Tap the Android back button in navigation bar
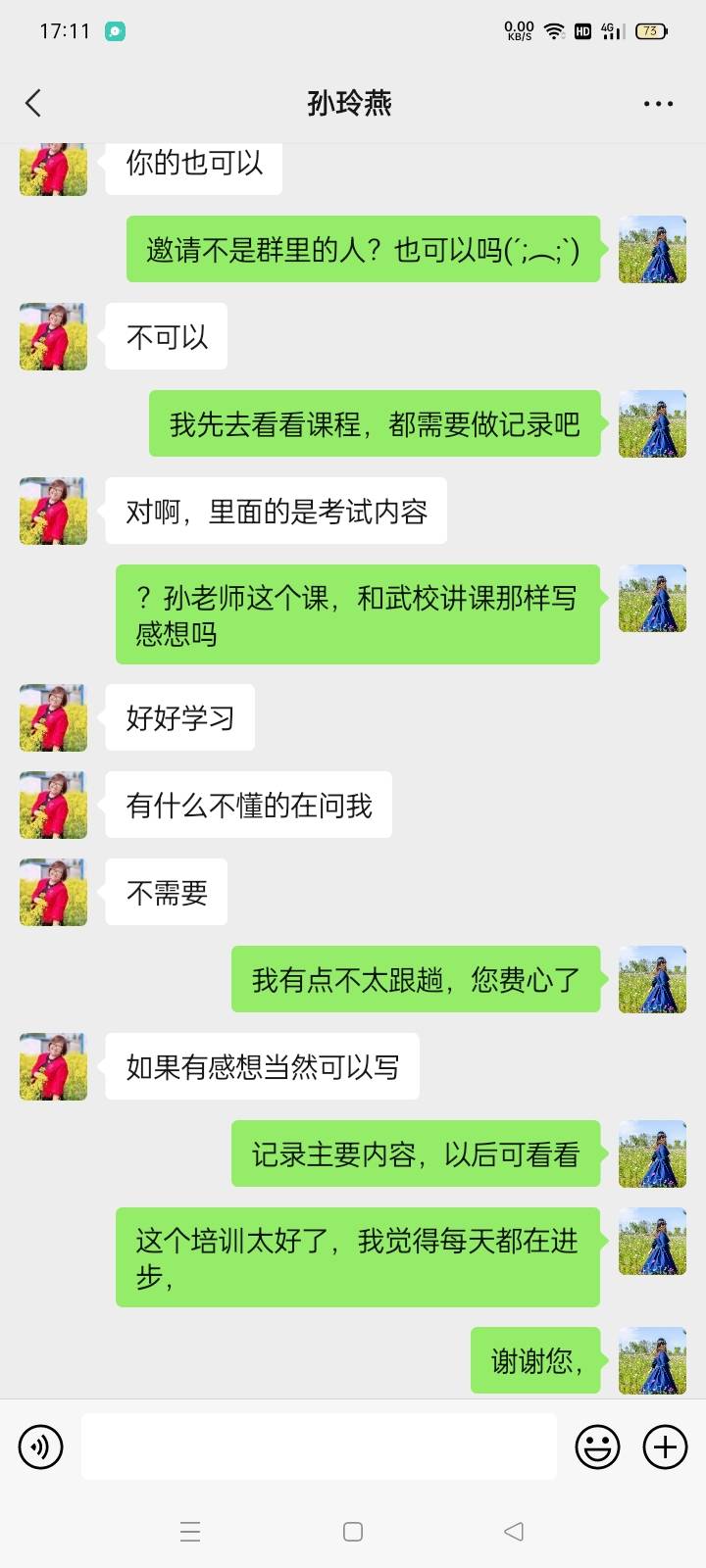 tap(514, 1531)
